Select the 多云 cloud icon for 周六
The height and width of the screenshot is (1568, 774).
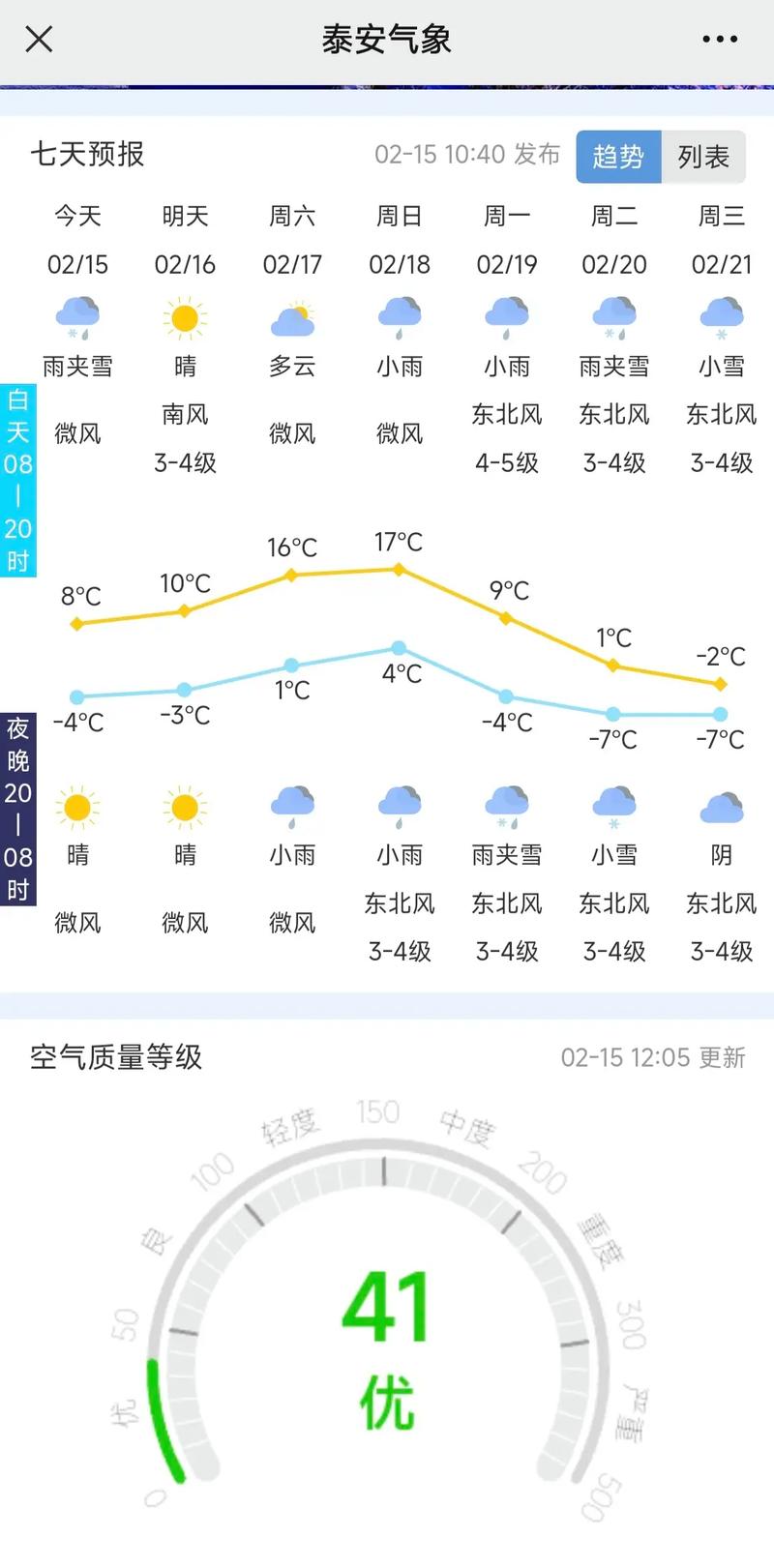tap(293, 317)
